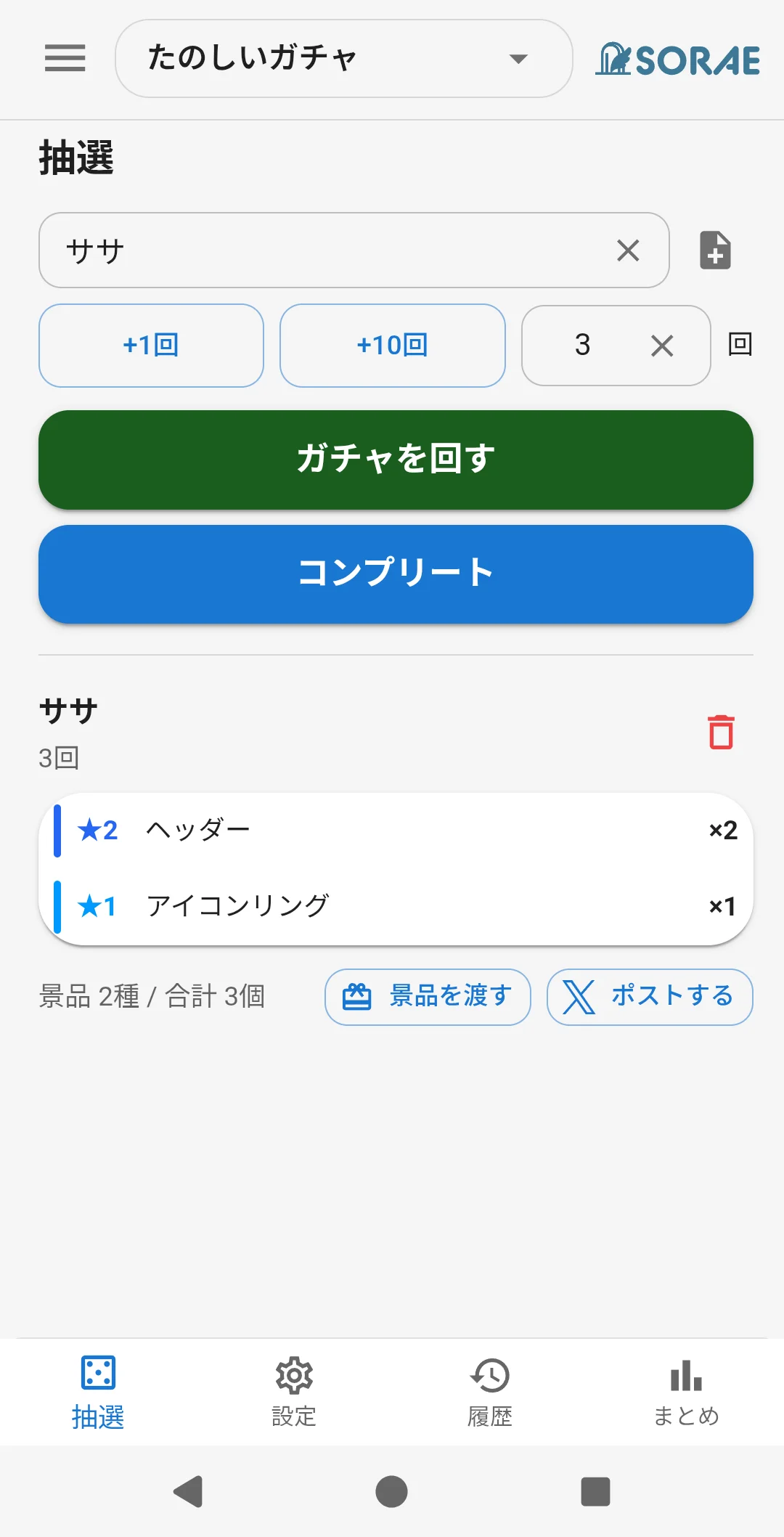This screenshot has width=784, height=1537.
Task: Click 景品を渡す to hand over prizes
Action: point(427,997)
